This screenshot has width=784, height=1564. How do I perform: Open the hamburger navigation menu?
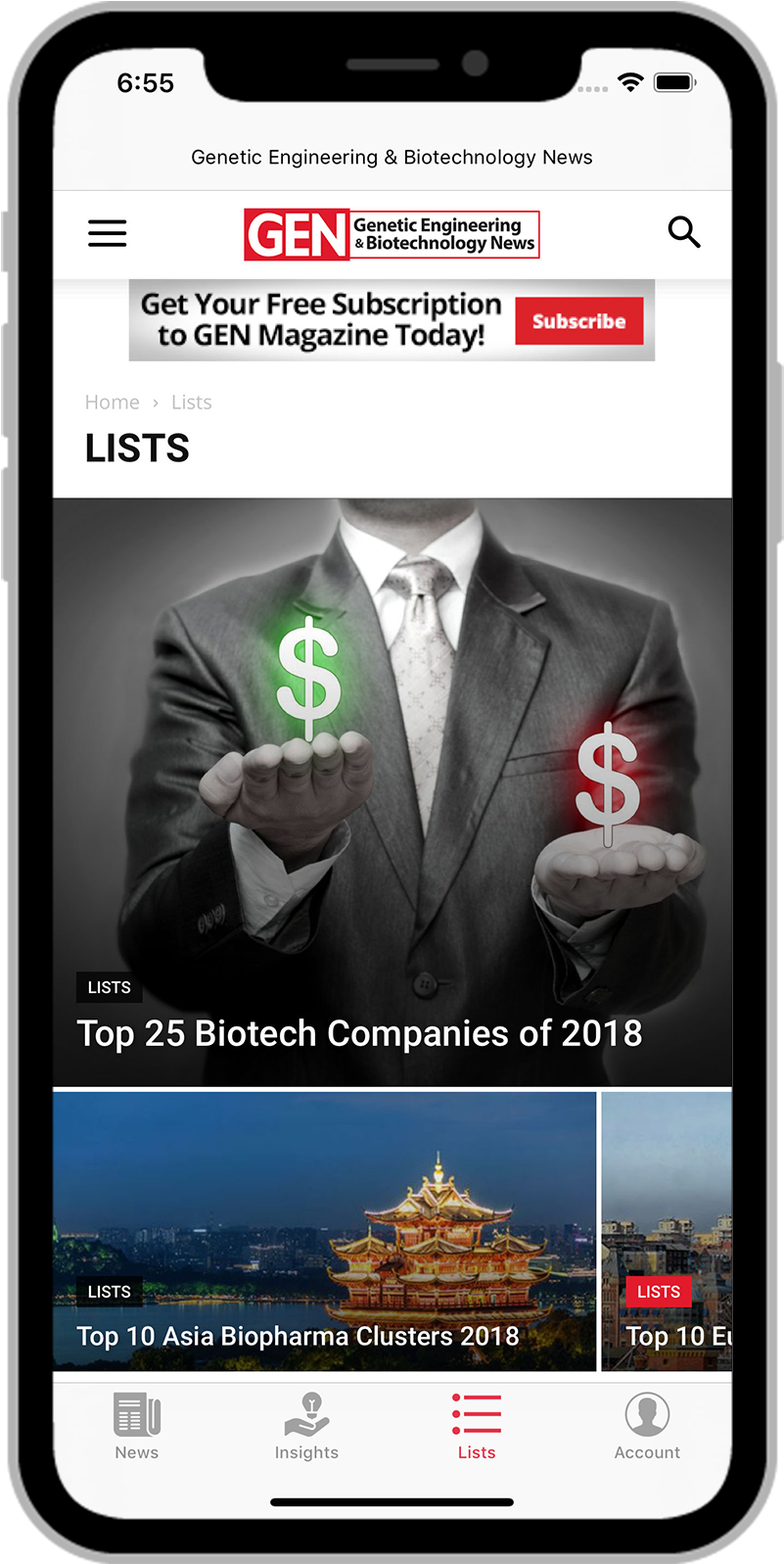click(x=107, y=233)
